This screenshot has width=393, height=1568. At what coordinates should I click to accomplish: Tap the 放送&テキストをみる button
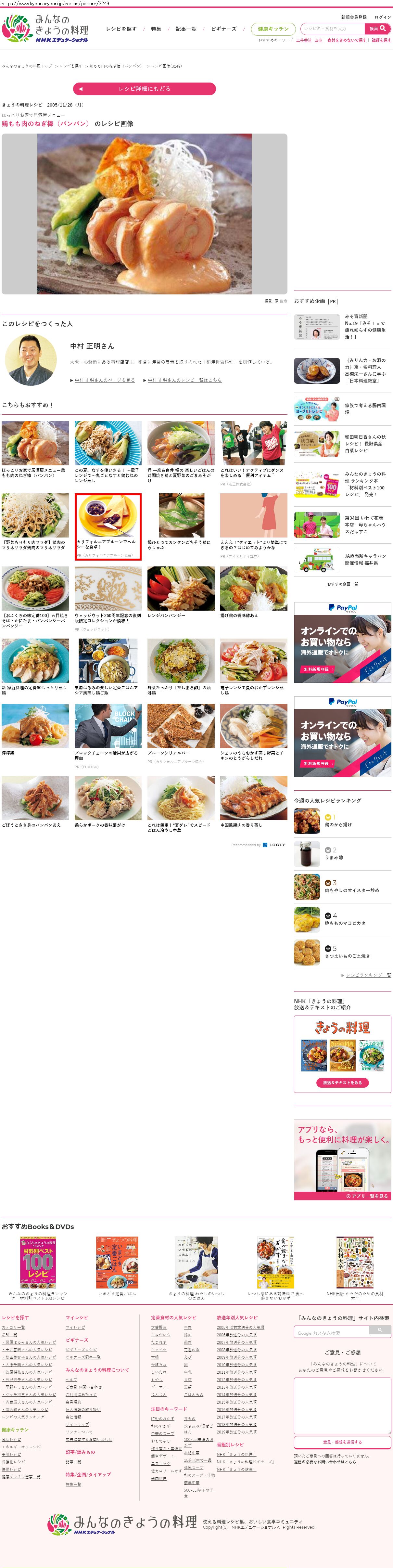tap(343, 1082)
